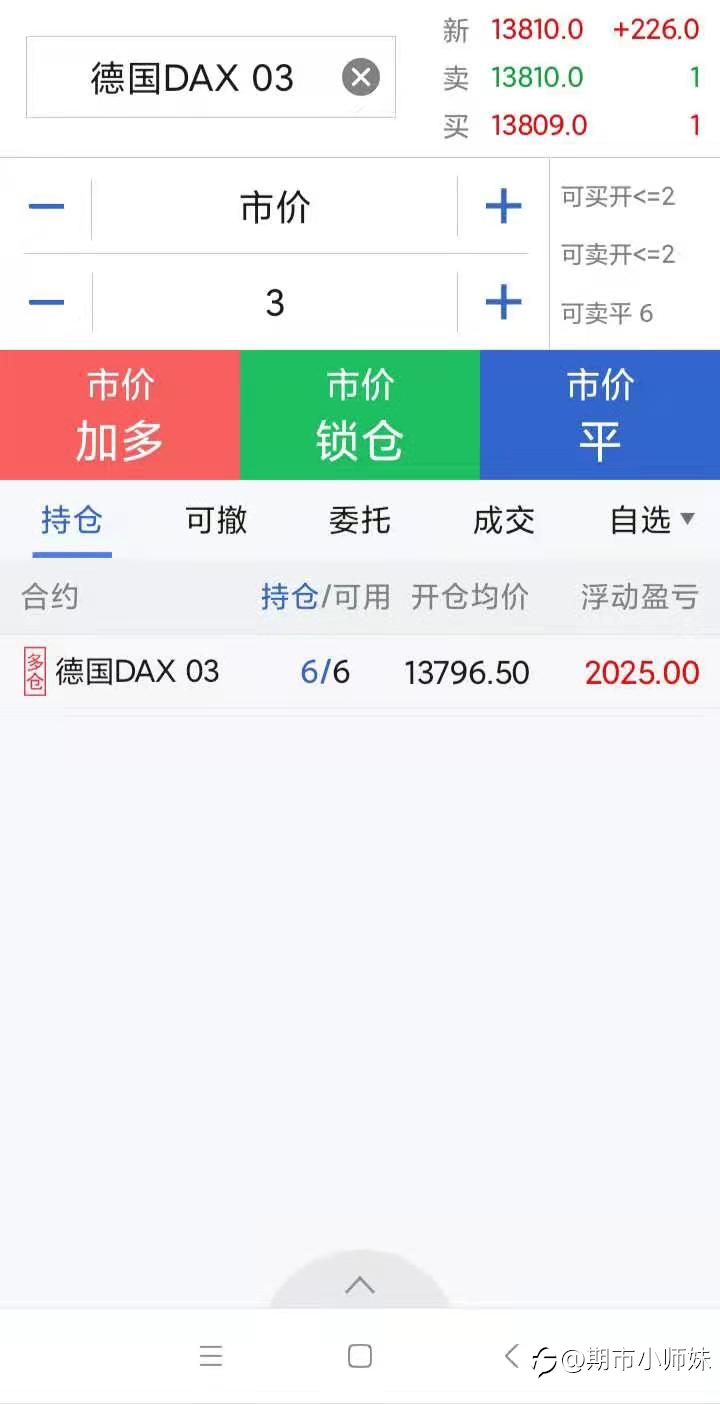Tap the system home button
The height and width of the screenshot is (1404, 720).
360,1356
